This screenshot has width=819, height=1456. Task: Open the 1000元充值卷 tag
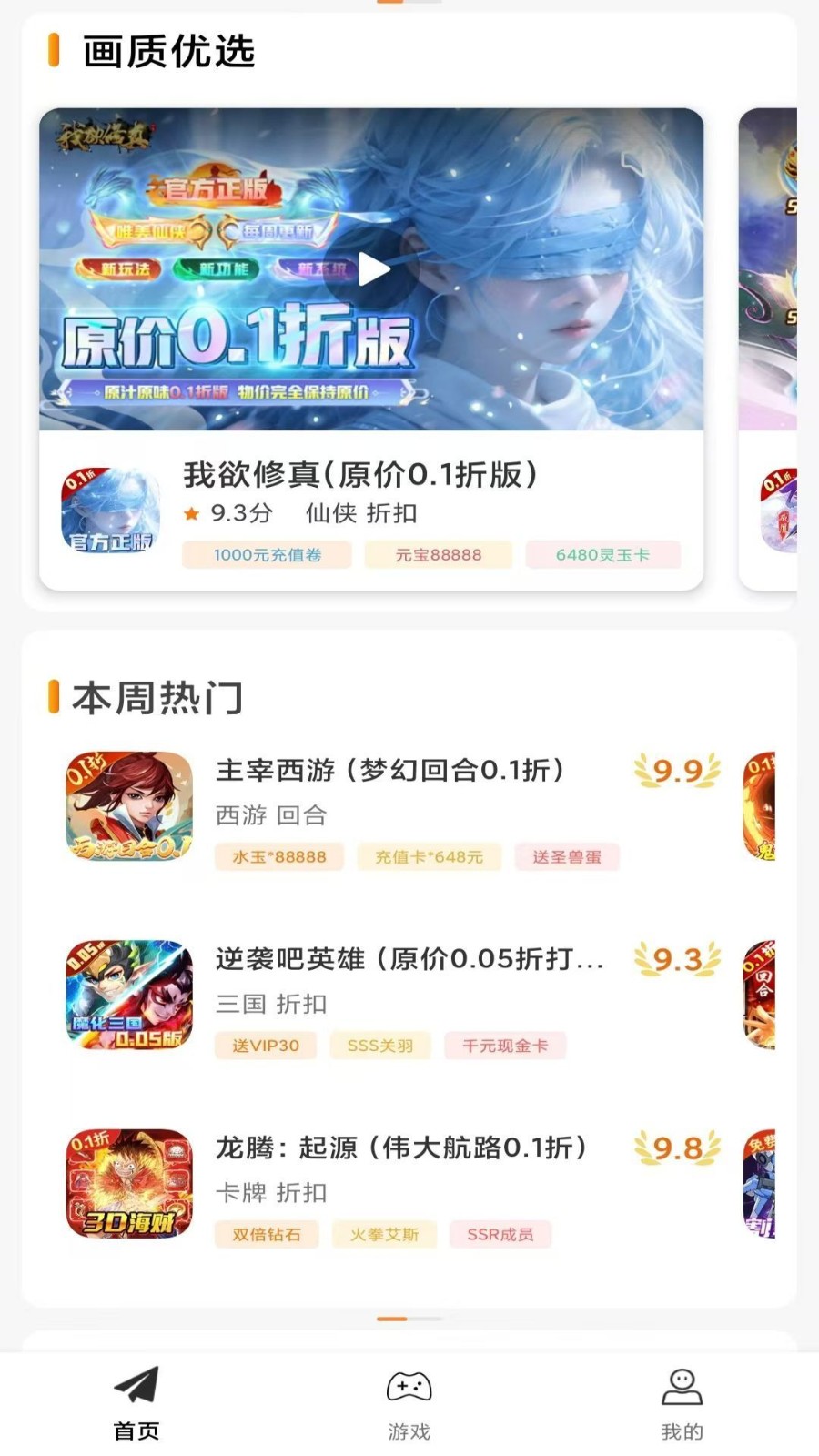coord(268,555)
